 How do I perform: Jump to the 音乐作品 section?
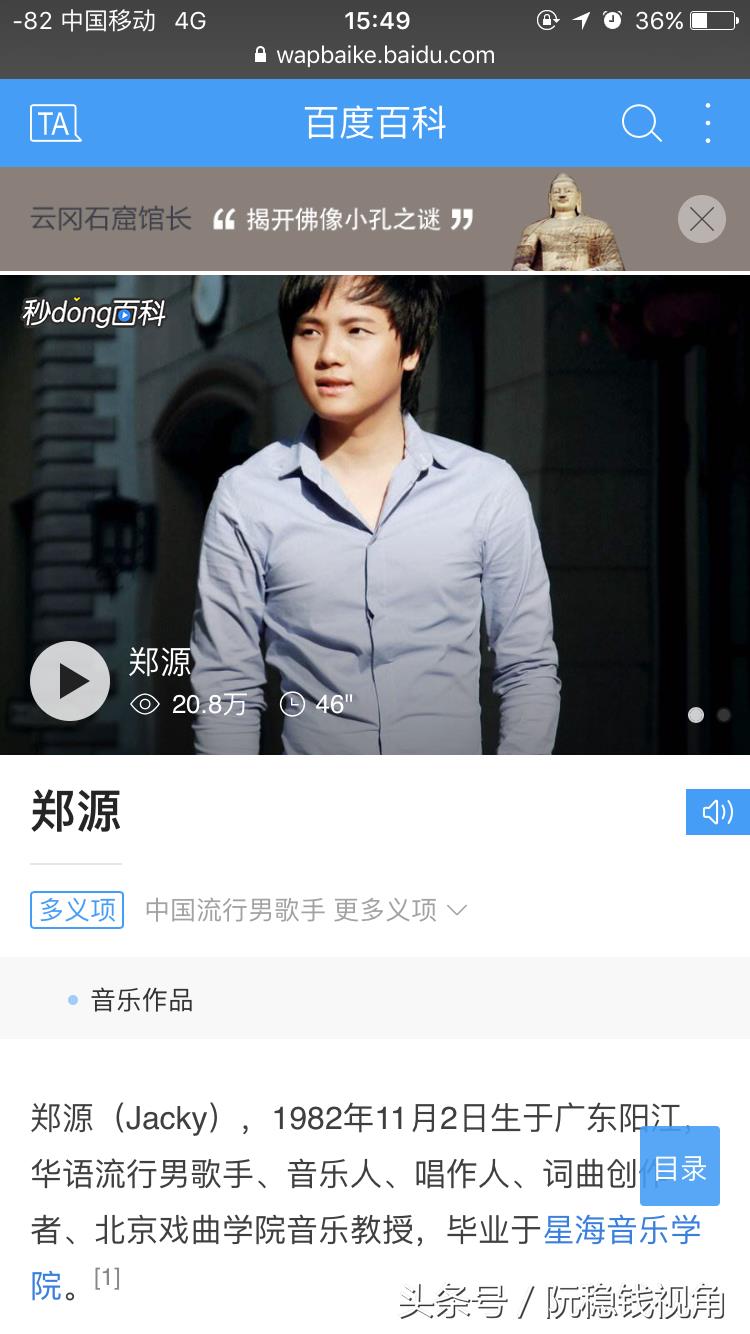click(141, 1000)
